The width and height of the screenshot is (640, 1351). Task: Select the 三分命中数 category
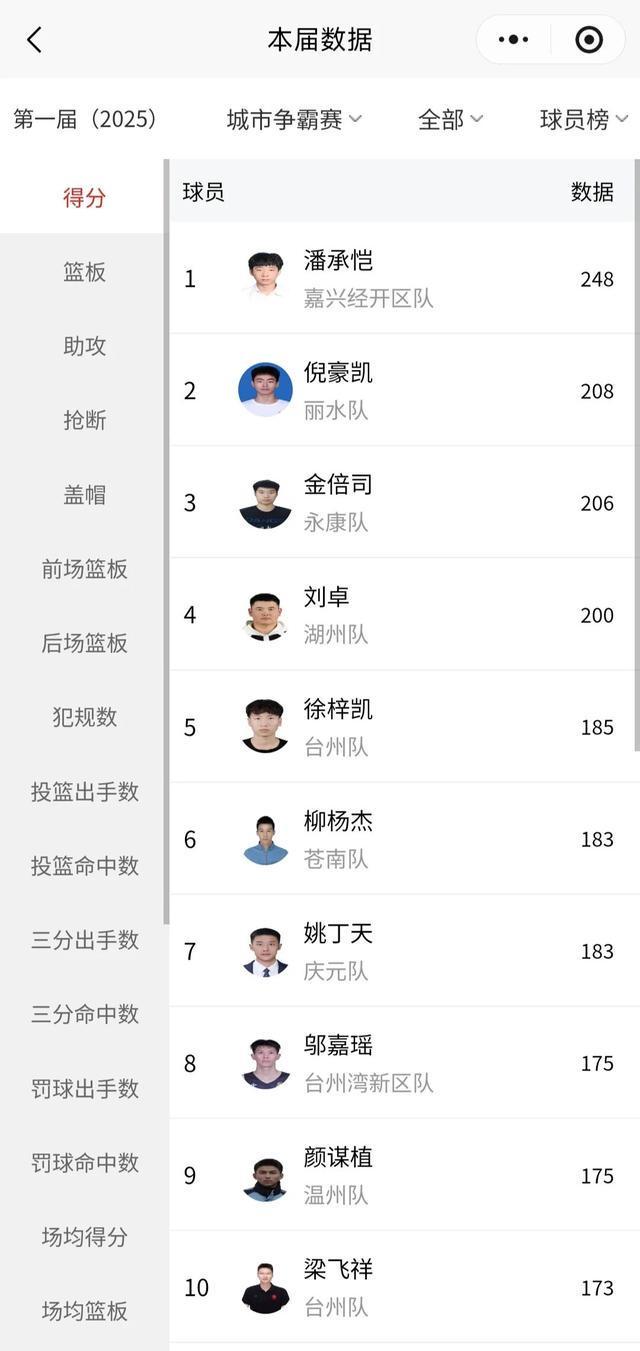pyautogui.click(x=84, y=1014)
